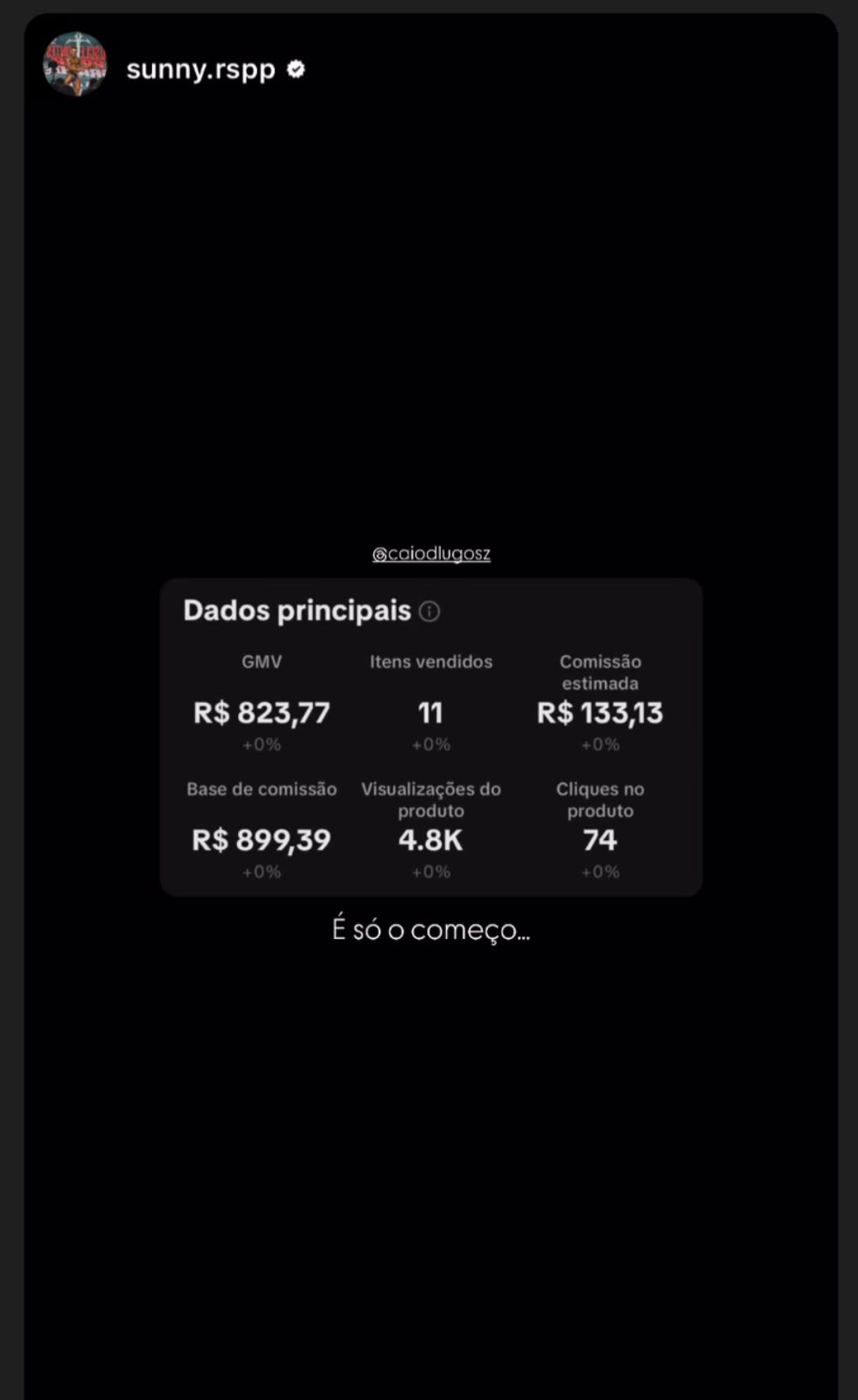The image size is (858, 1400).
Task: Expand the Cliques no produto +0% detail
Action: 600,871
